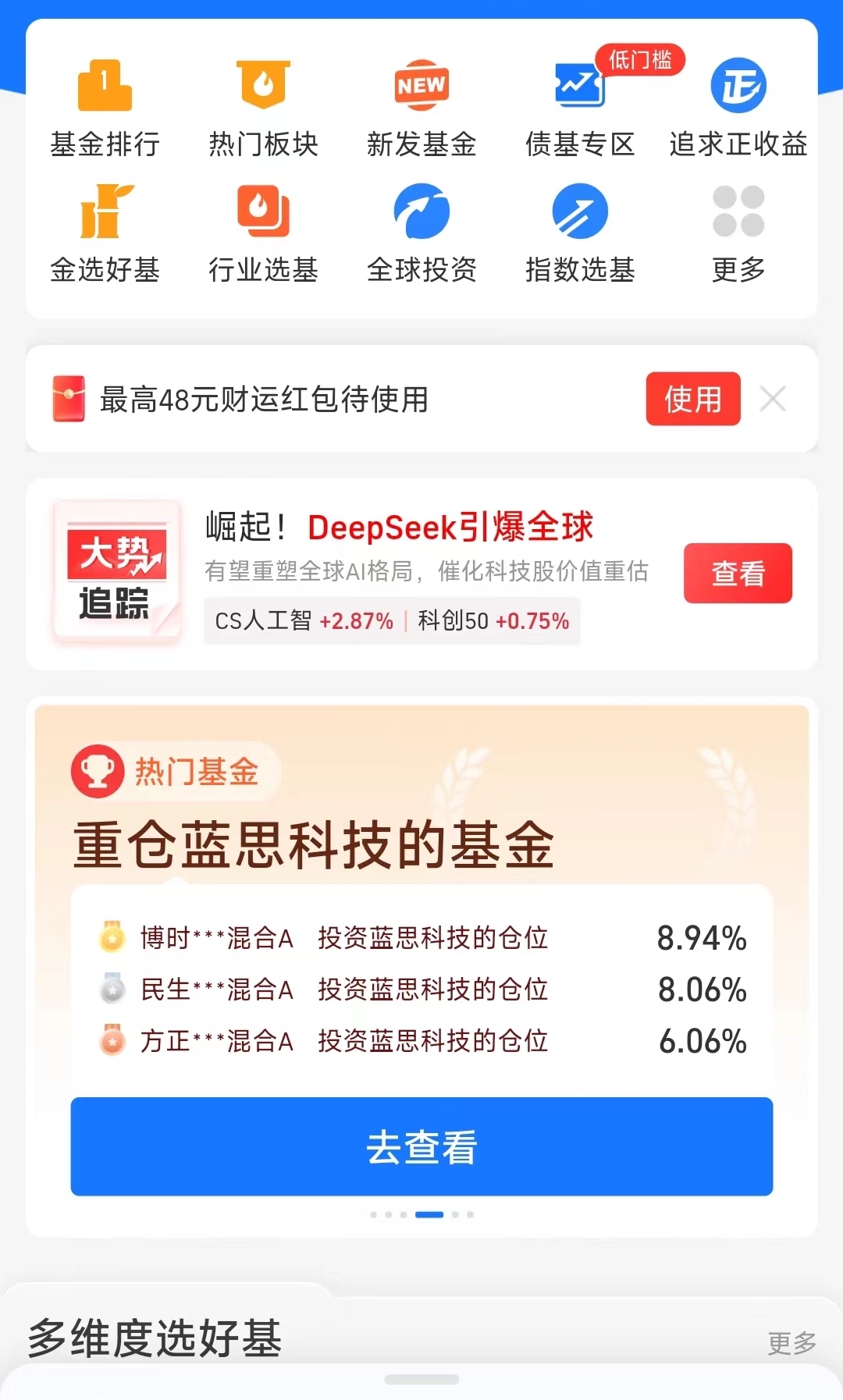Enter the 全球投资 global investing section

click(421, 230)
